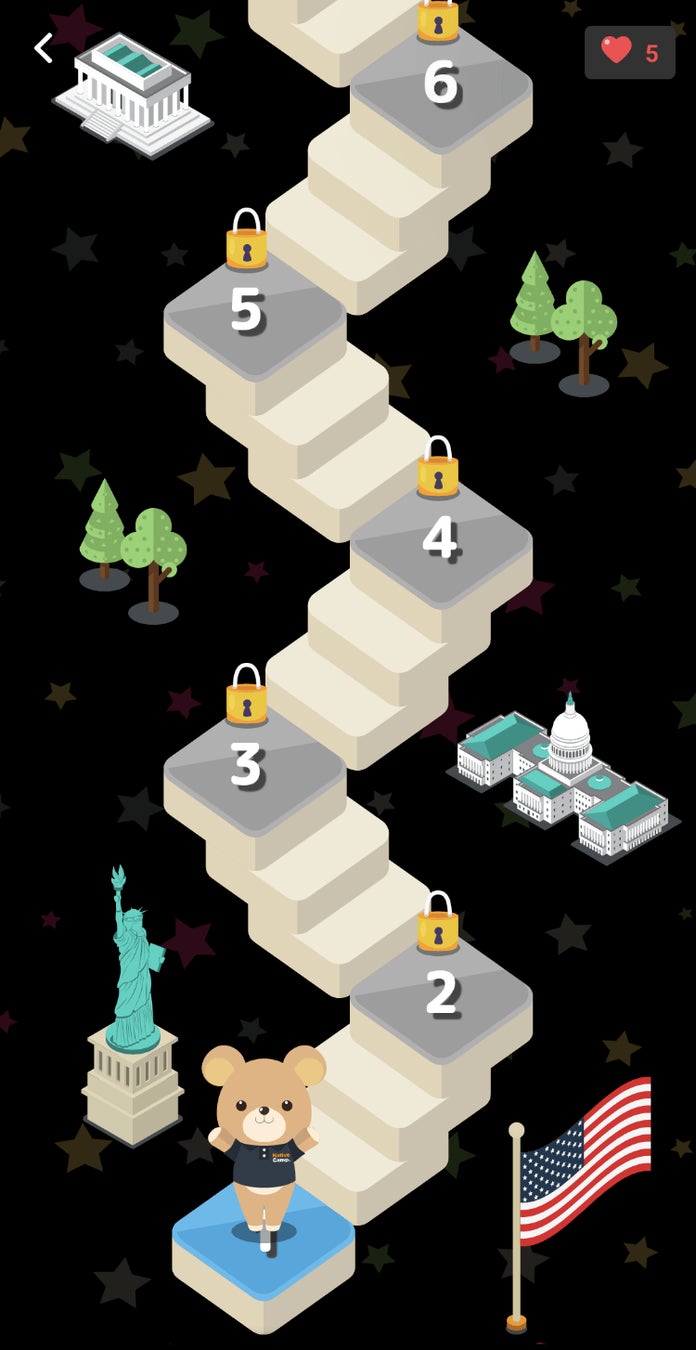The image size is (696, 1350).
Task: Go back using the top-left arrow
Action: coord(43,47)
